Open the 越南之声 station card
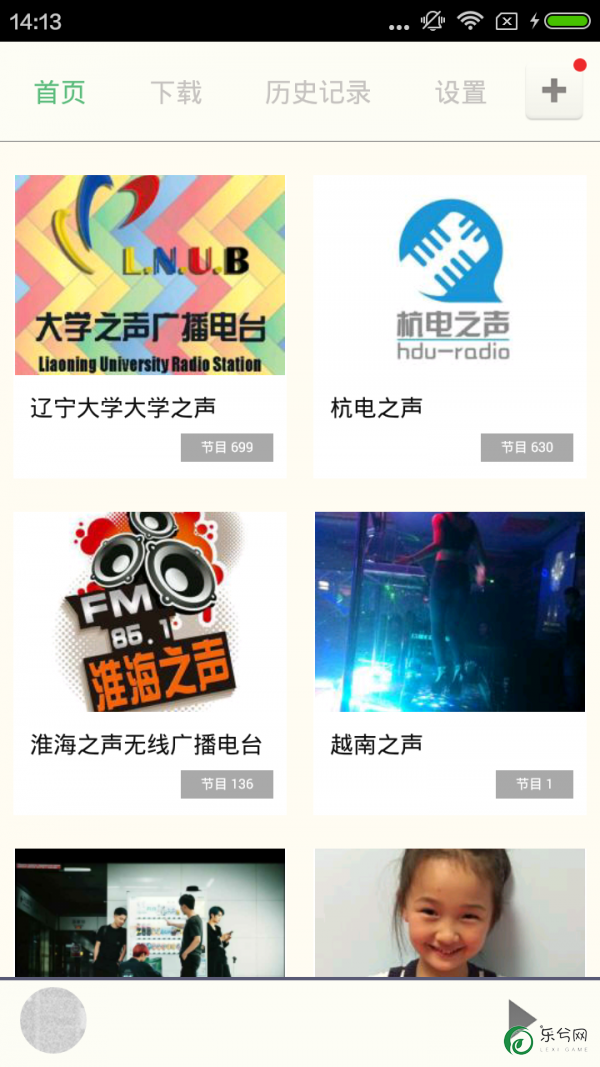 [450, 663]
